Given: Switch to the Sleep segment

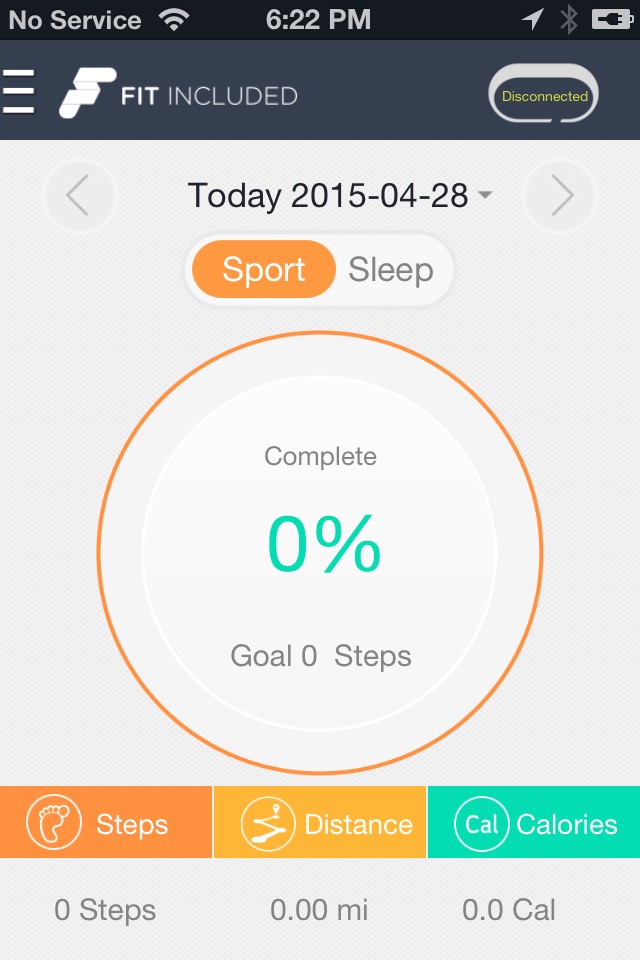Looking at the screenshot, I should coord(390,270).
